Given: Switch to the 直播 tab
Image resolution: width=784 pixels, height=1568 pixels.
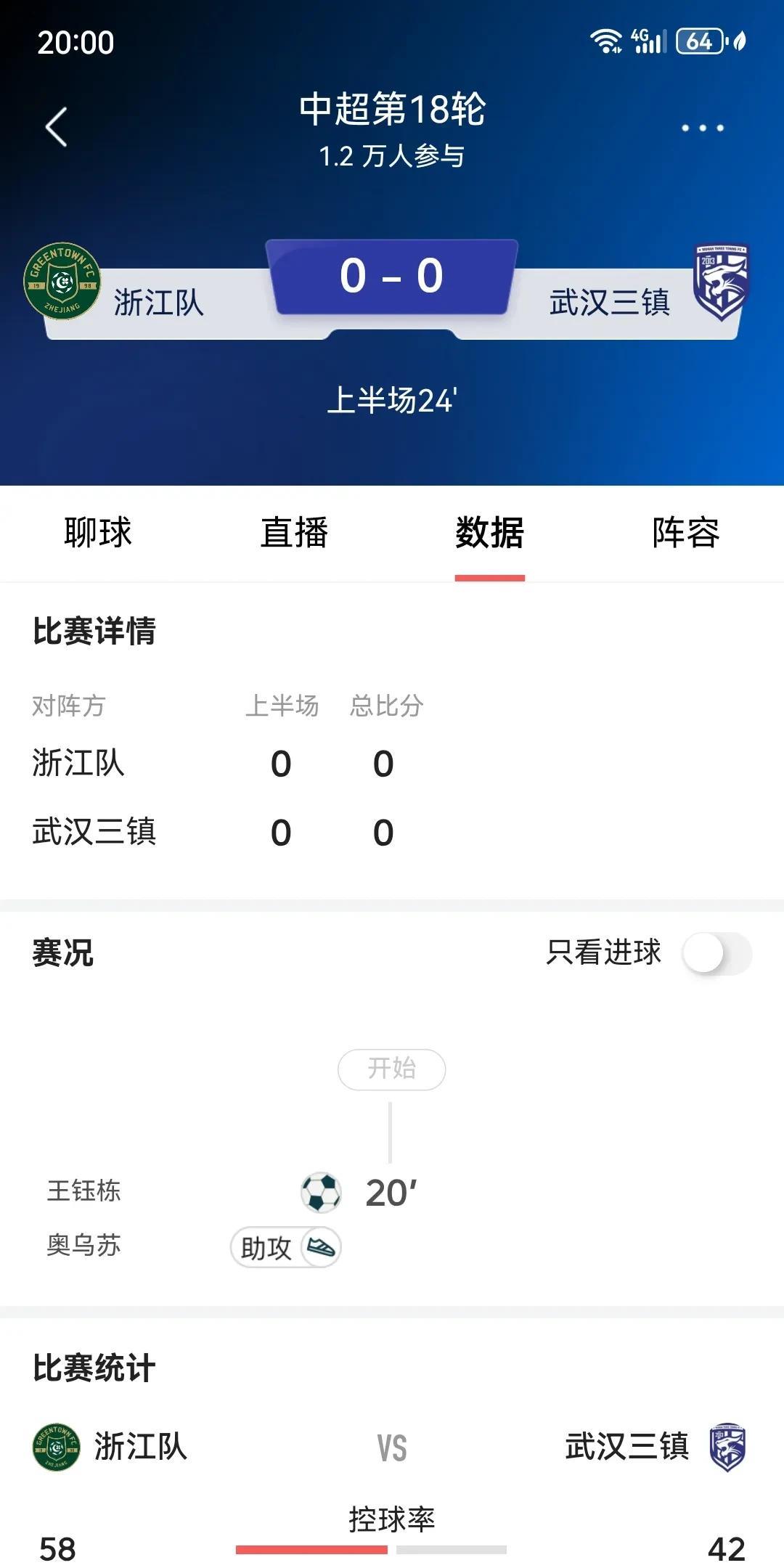Looking at the screenshot, I should (x=294, y=532).
